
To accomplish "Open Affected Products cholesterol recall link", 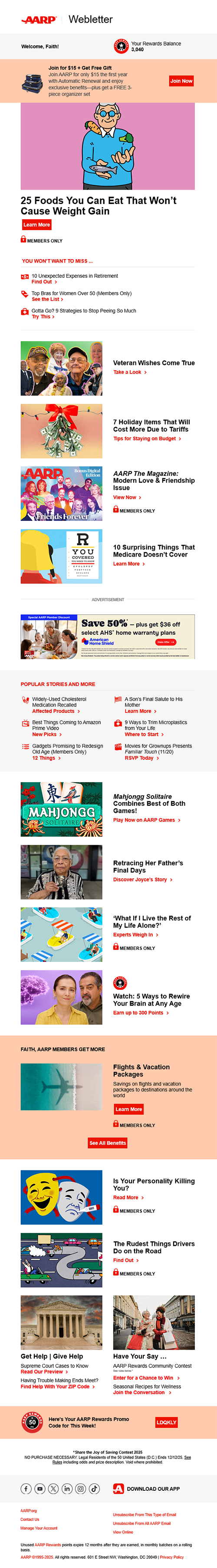I will point(56,711).
